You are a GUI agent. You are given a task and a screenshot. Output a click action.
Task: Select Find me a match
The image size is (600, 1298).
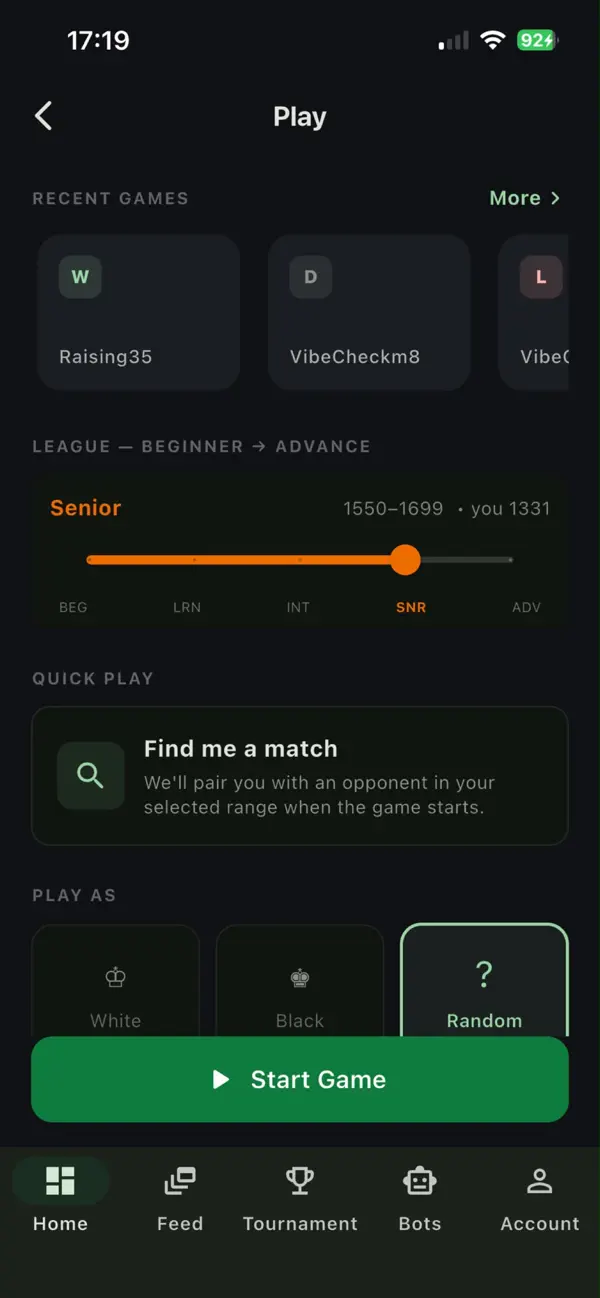300,776
